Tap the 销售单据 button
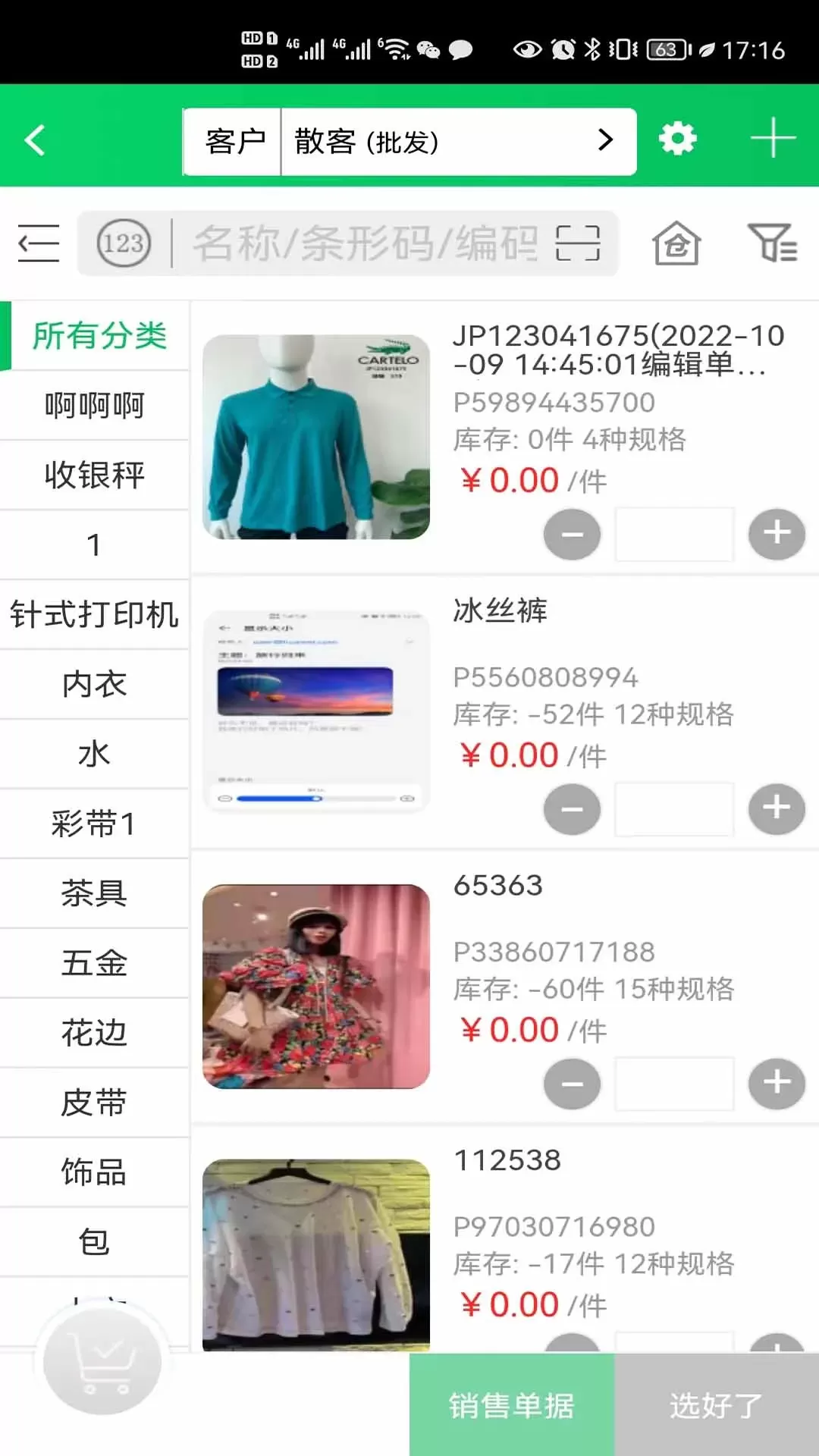 pyautogui.click(x=512, y=1405)
